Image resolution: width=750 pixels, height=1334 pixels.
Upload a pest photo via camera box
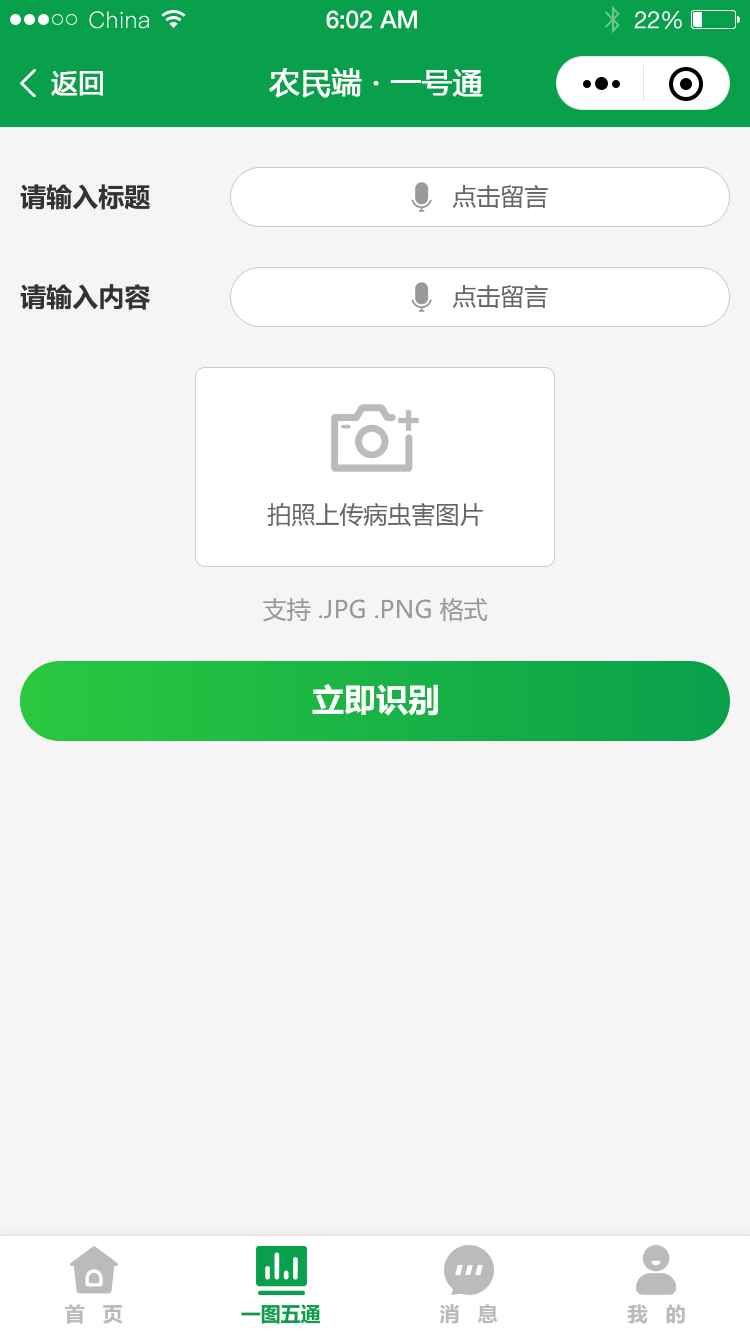pos(375,467)
